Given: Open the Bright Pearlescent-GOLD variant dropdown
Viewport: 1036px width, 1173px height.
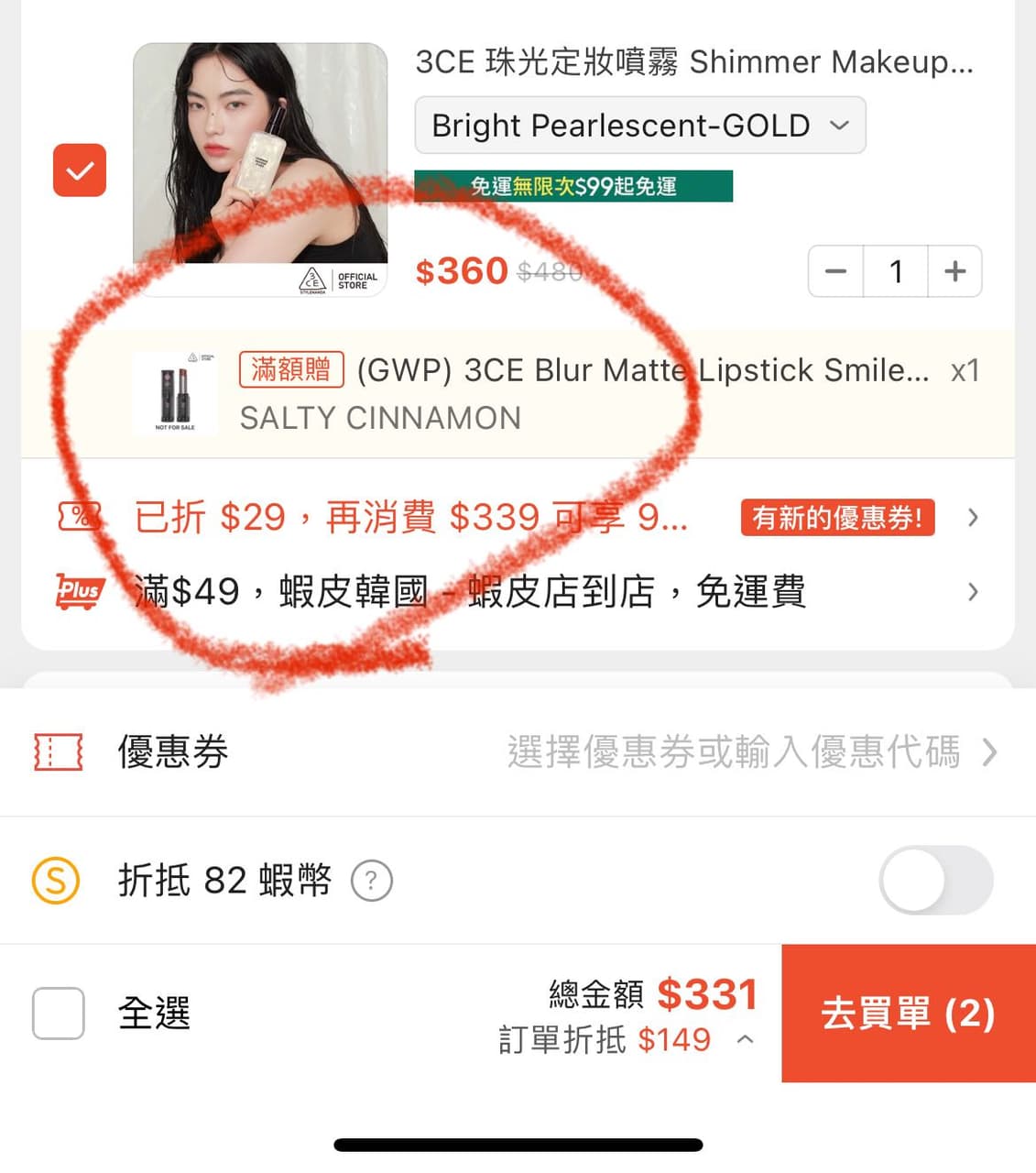Looking at the screenshot, I should 639,126.
